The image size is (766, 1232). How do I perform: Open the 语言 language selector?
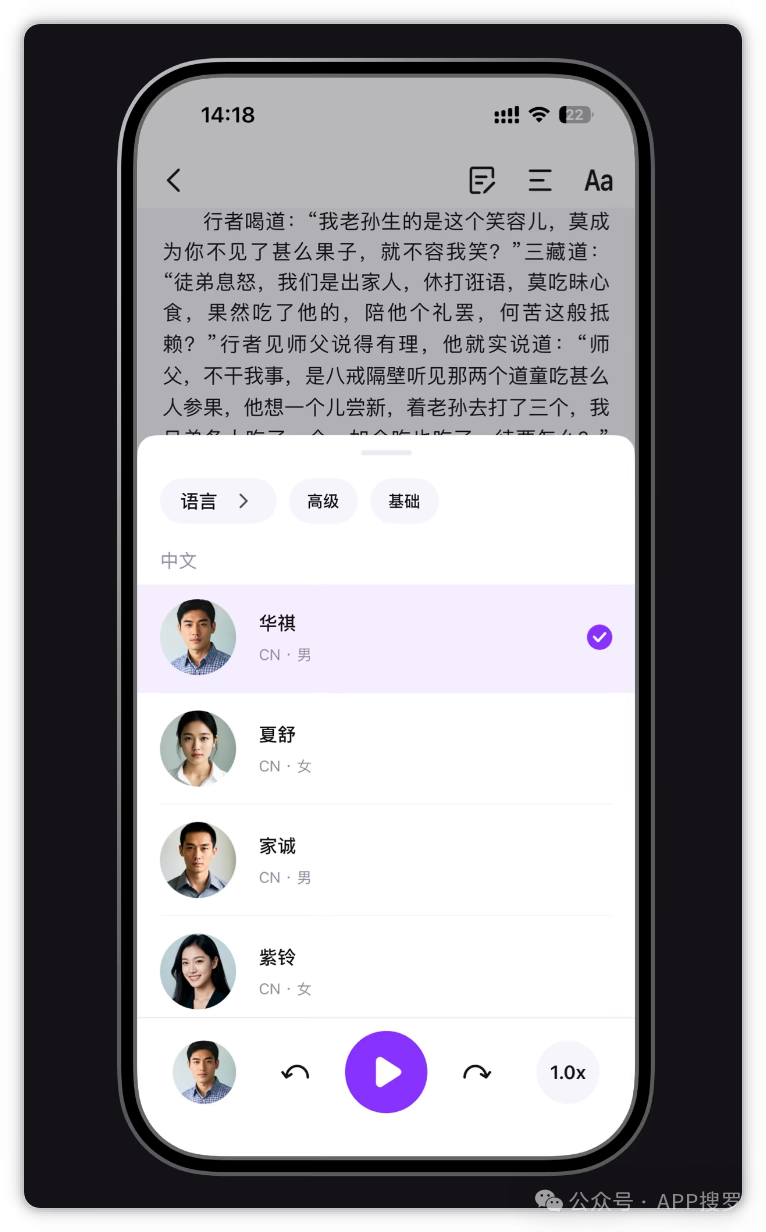coord(217,501)
